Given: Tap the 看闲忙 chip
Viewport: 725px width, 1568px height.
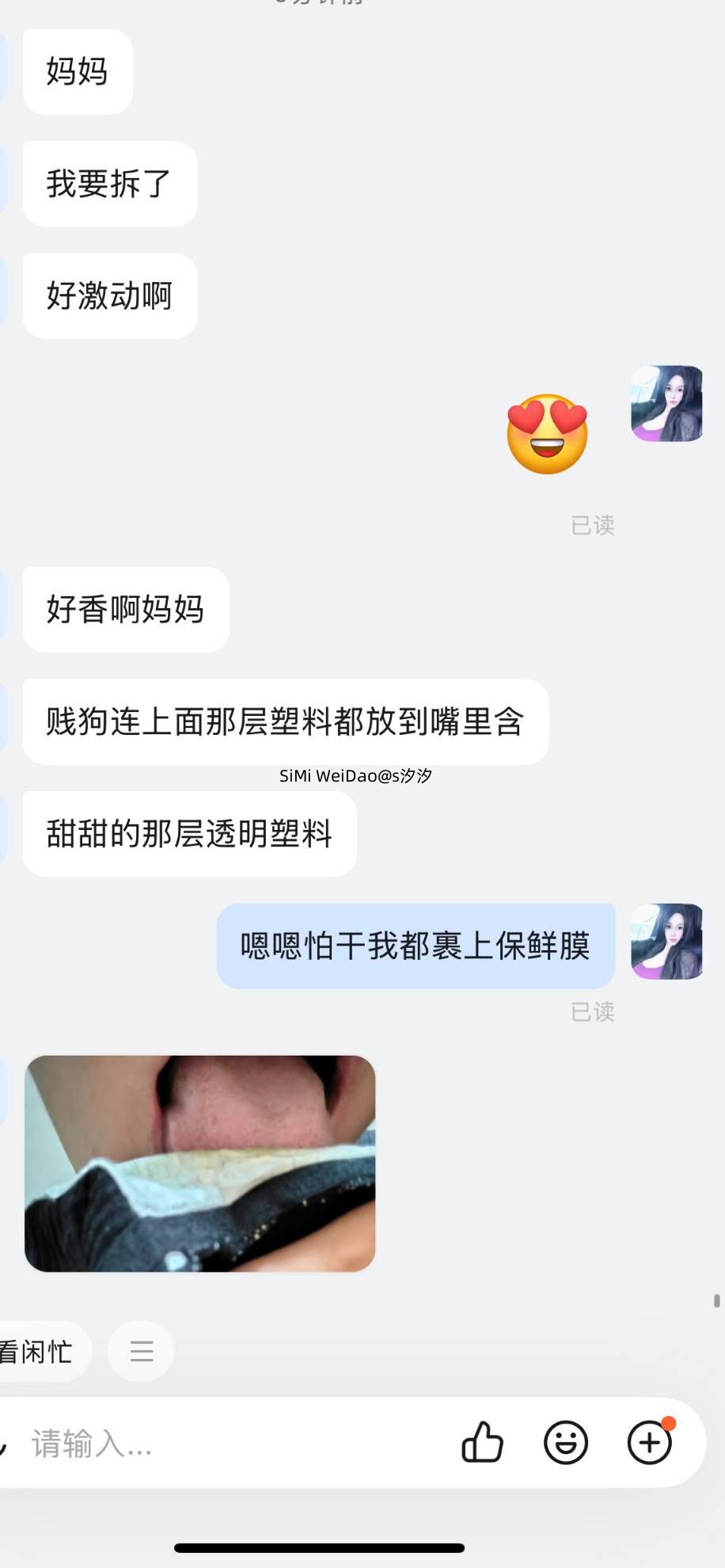Looking at the screenshot, I should coord(38,1351).
